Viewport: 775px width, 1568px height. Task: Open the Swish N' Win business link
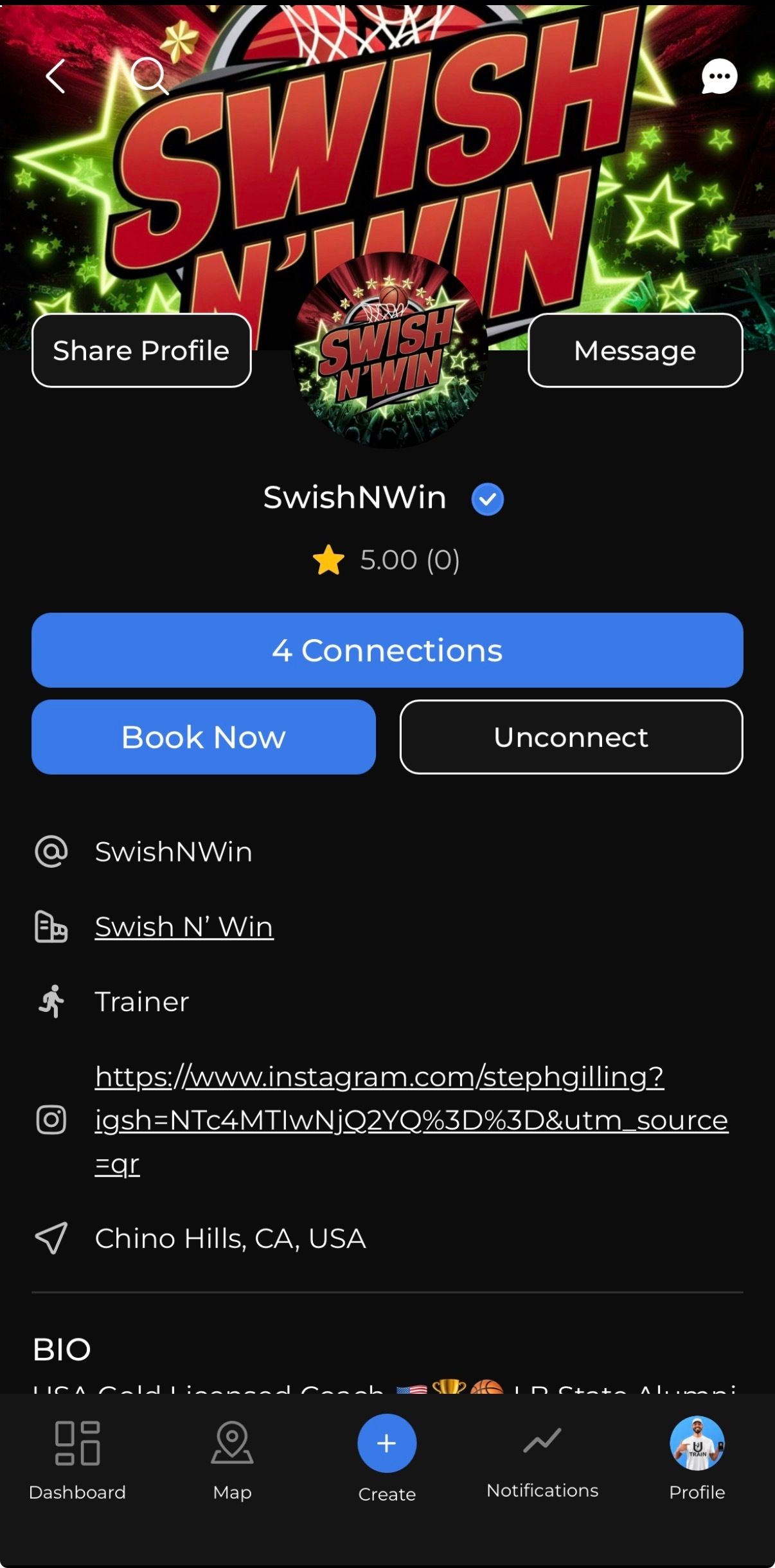[184, 926]
